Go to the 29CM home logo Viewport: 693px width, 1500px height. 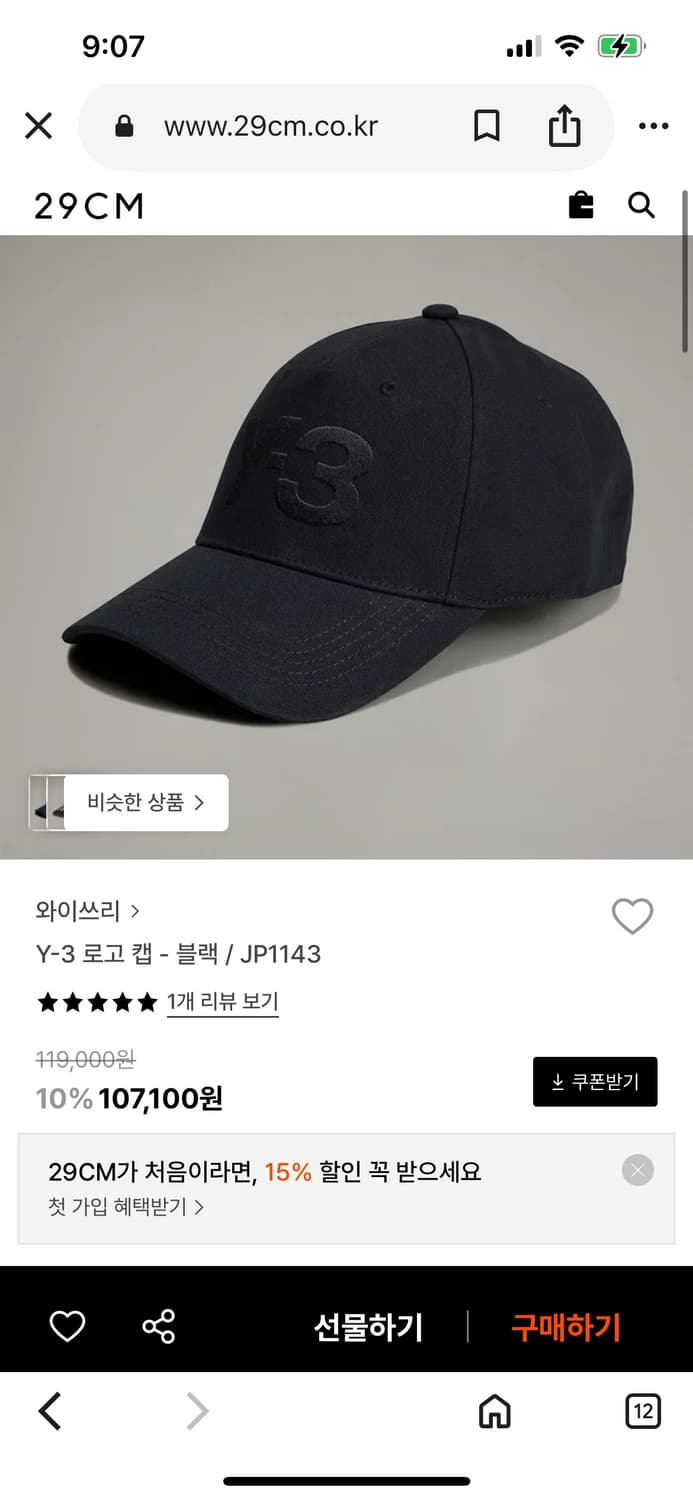(x=89, y=206)
